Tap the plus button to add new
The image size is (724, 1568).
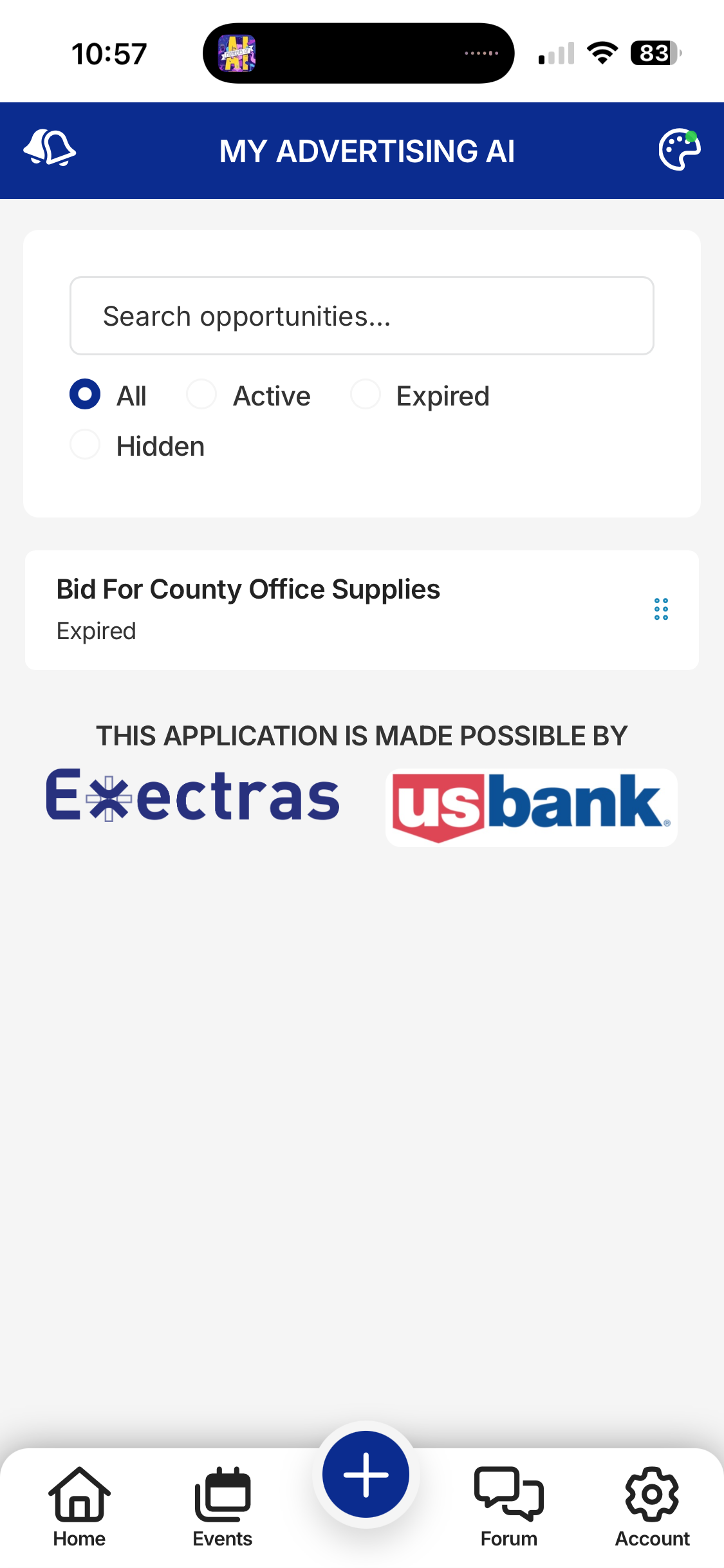366,1474
